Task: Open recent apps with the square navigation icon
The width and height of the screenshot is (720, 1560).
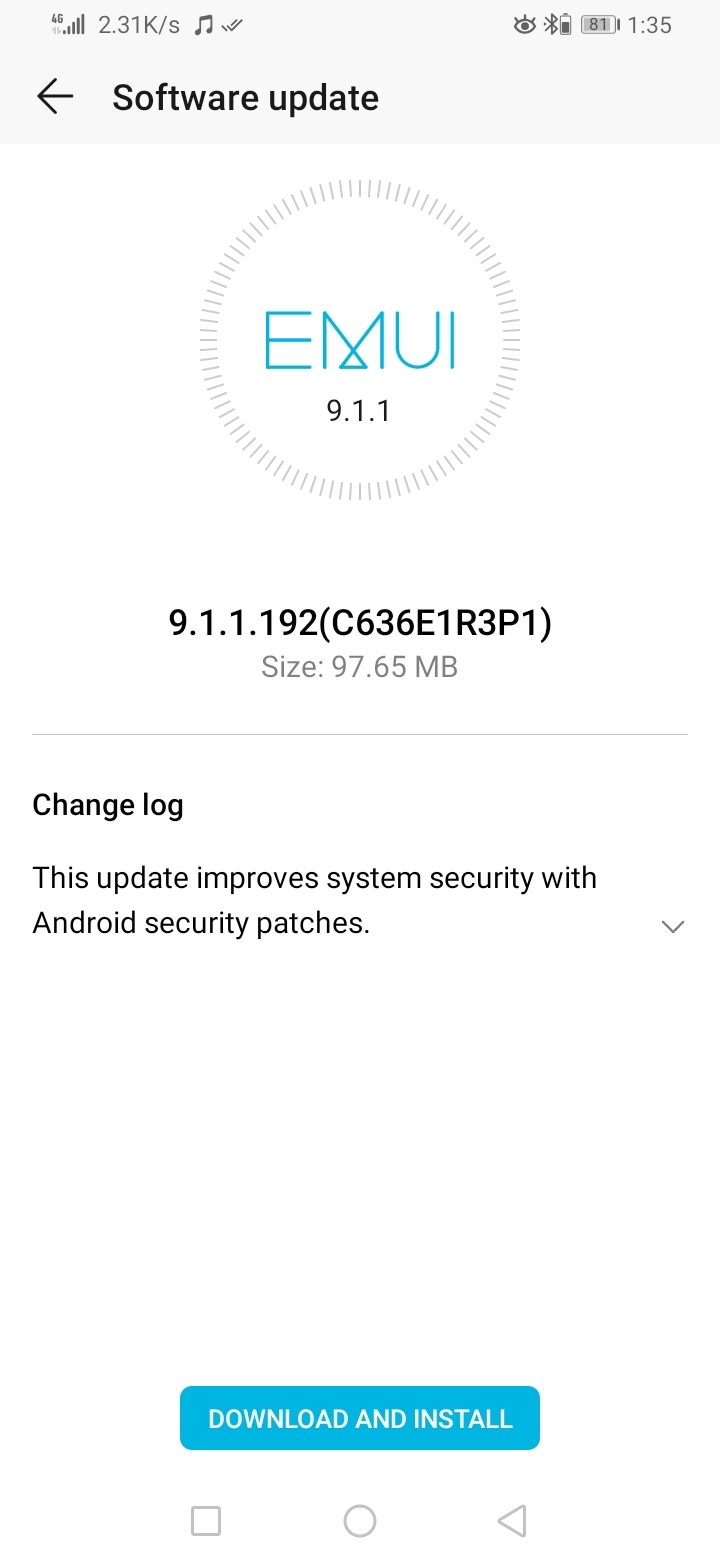Action: click(x=205, y=1520)
